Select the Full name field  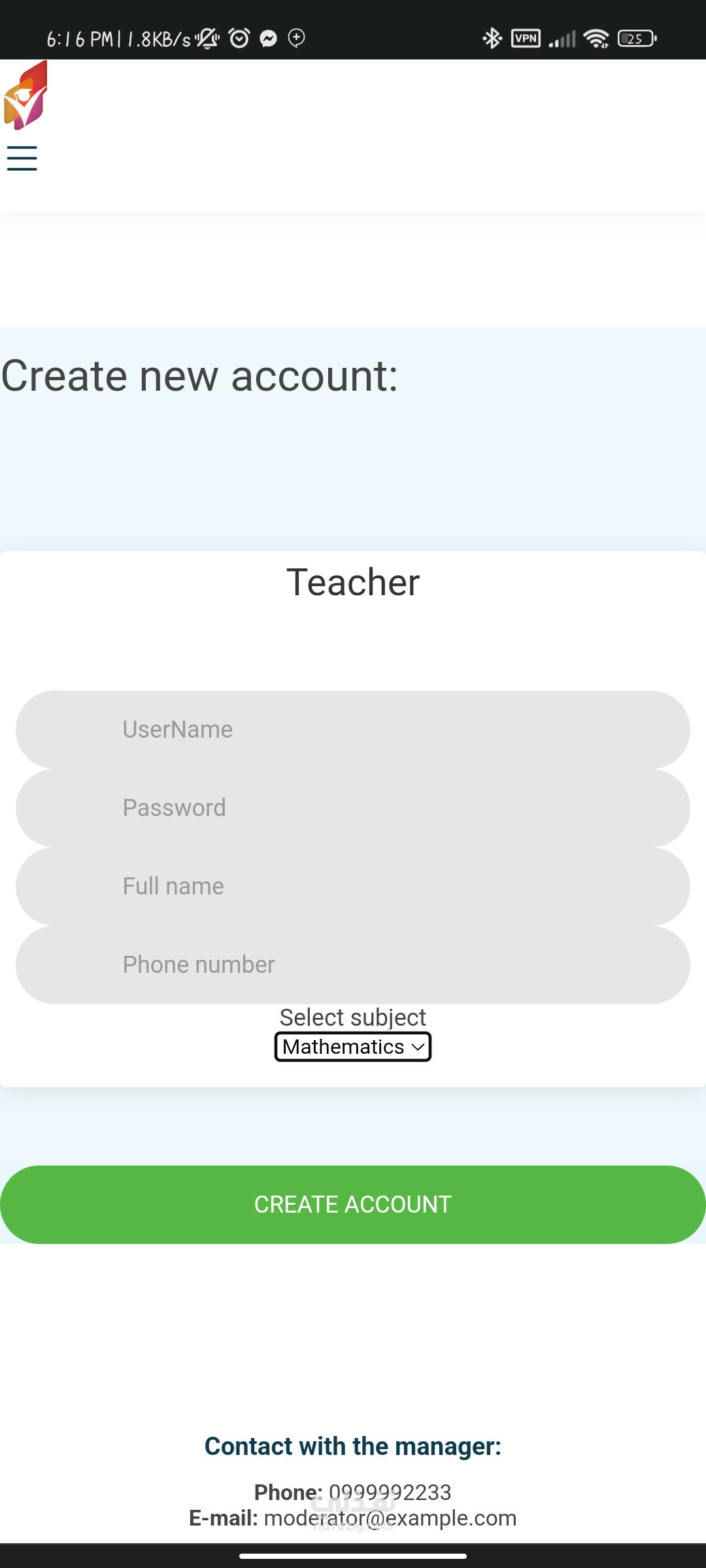tap(353, 887)
